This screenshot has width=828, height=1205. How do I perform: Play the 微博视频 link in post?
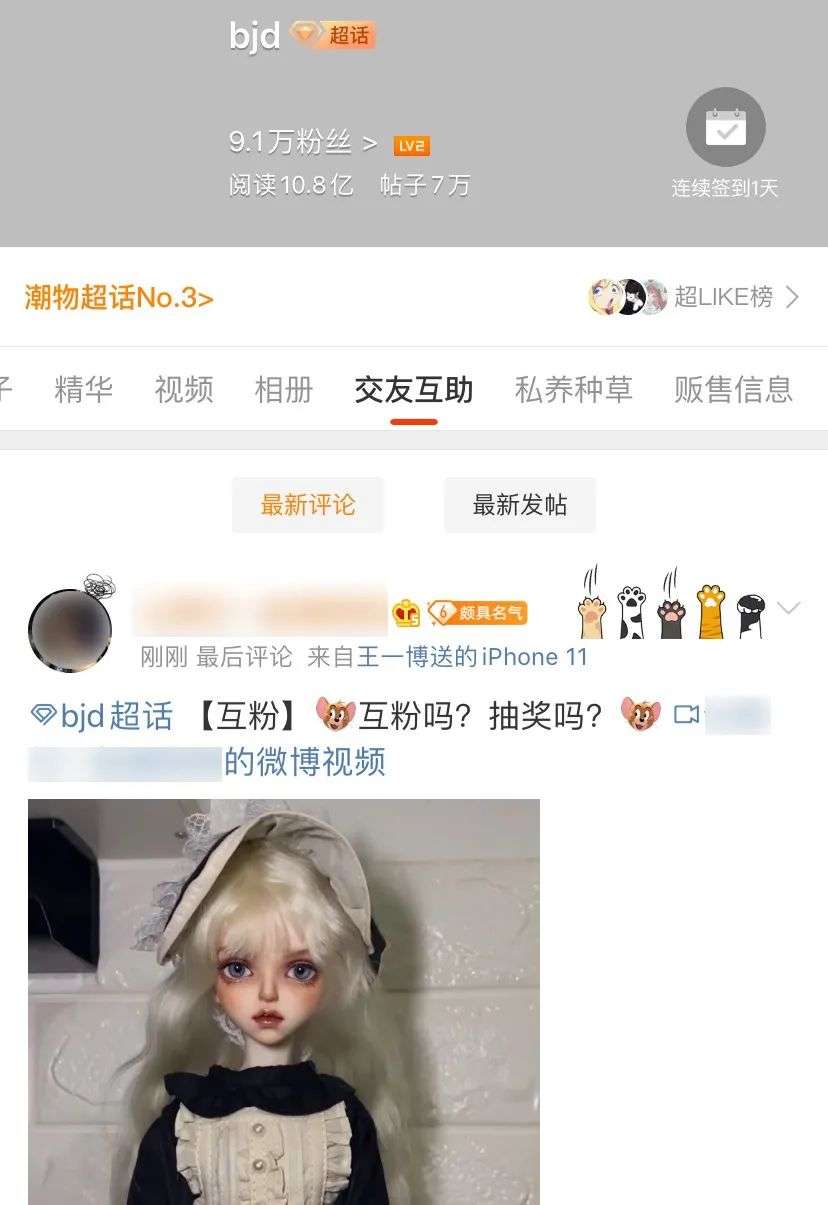click(x=304, y=762)
